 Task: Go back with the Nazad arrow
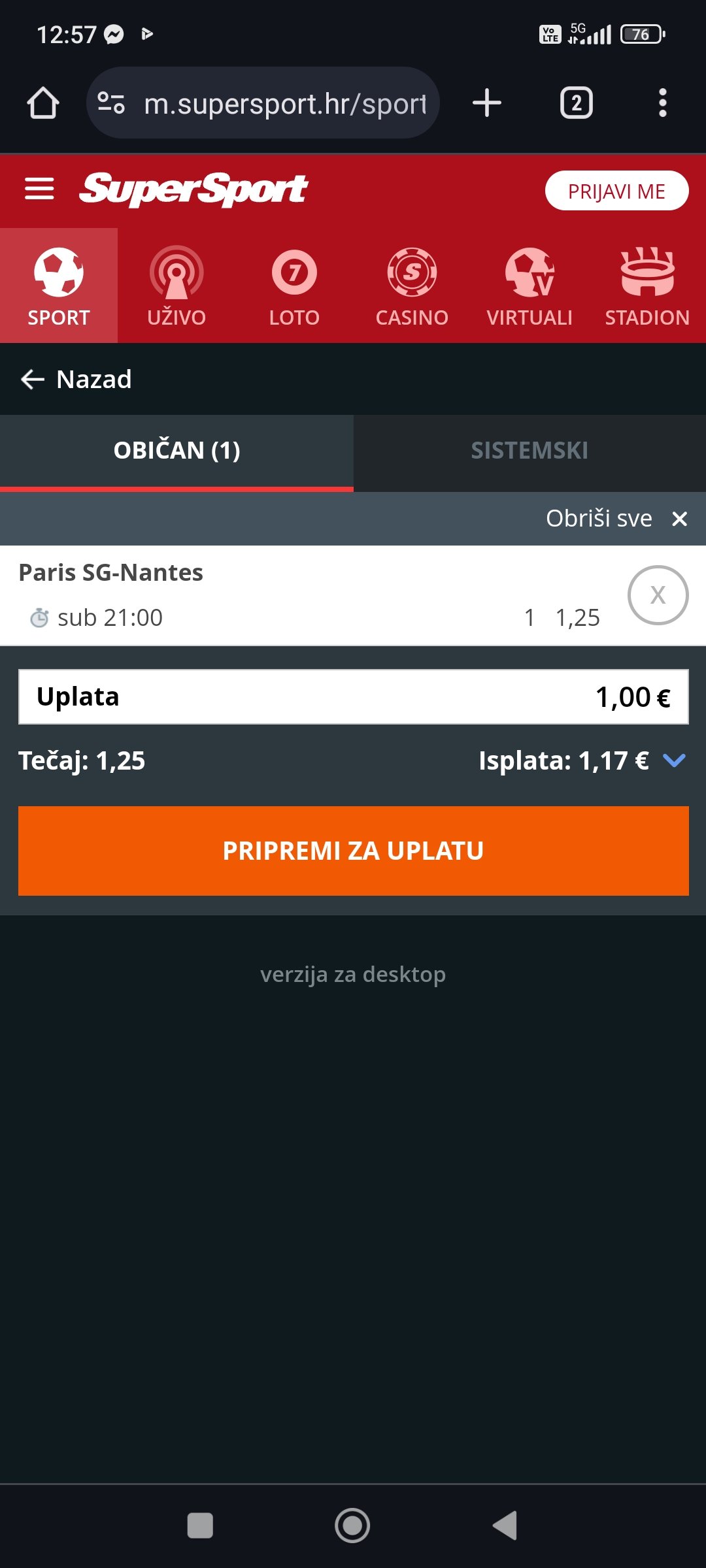(x=76, y=379)
